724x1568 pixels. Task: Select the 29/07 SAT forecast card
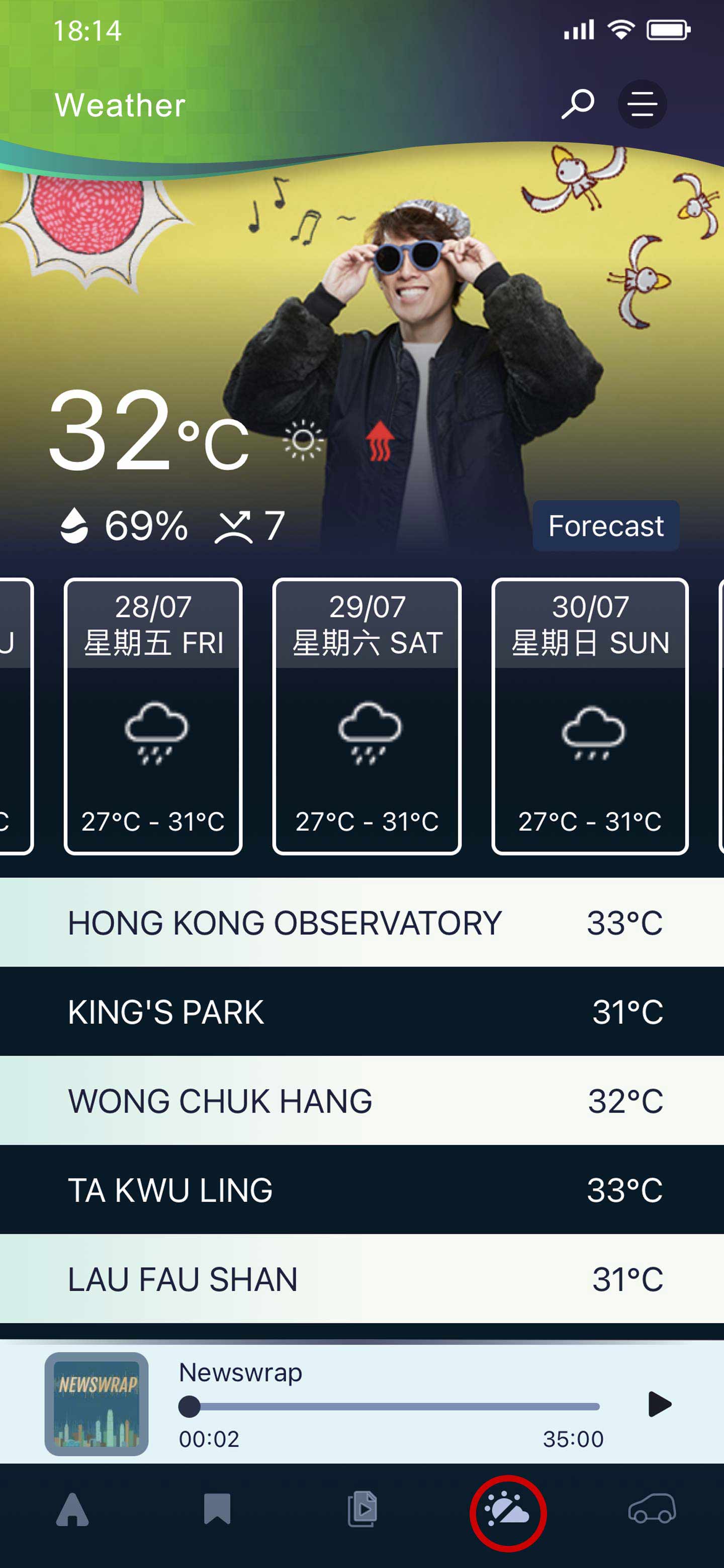(x=367, y=717)
